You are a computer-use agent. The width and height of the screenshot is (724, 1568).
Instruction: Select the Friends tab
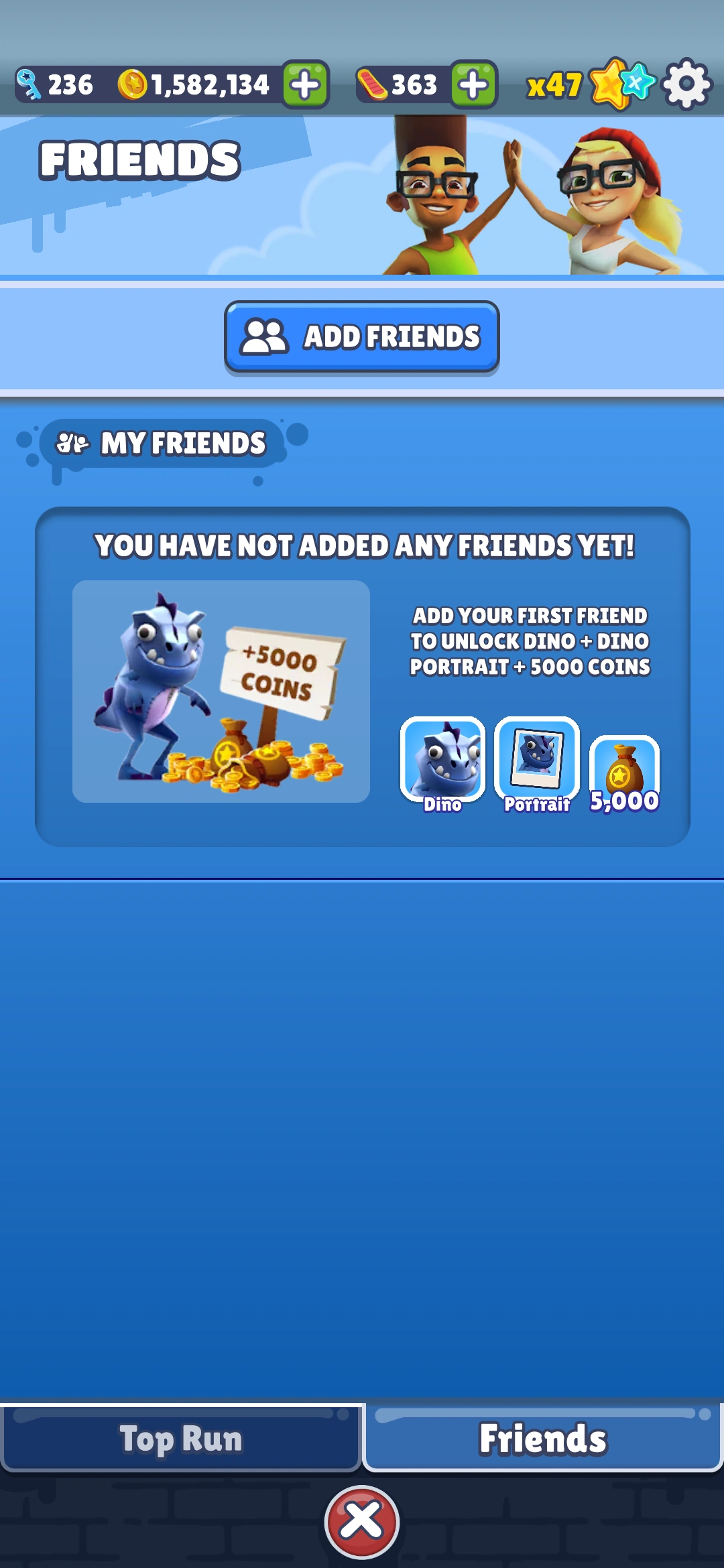(x=542, y=1439)
